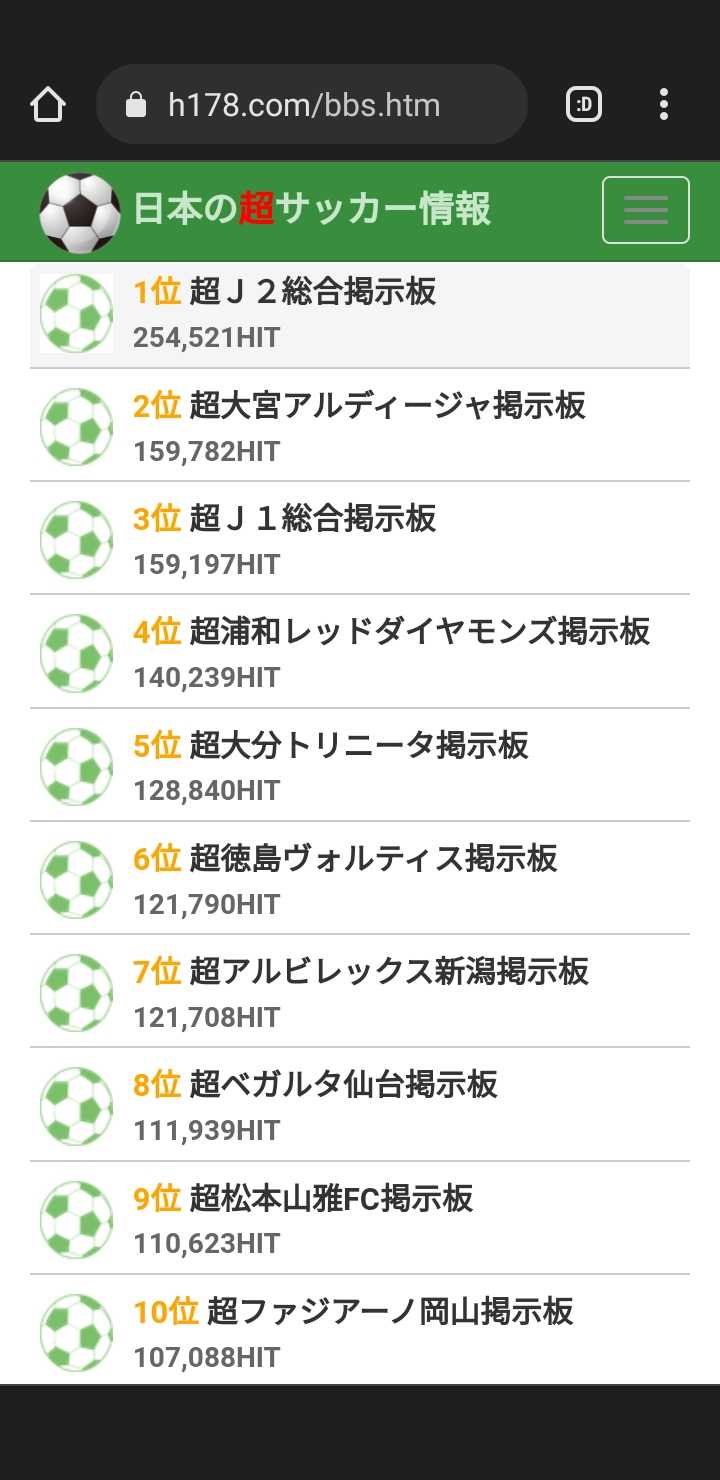Open the browser tab switcher
The image size is (720, 1480).
(x=584, y=104)
